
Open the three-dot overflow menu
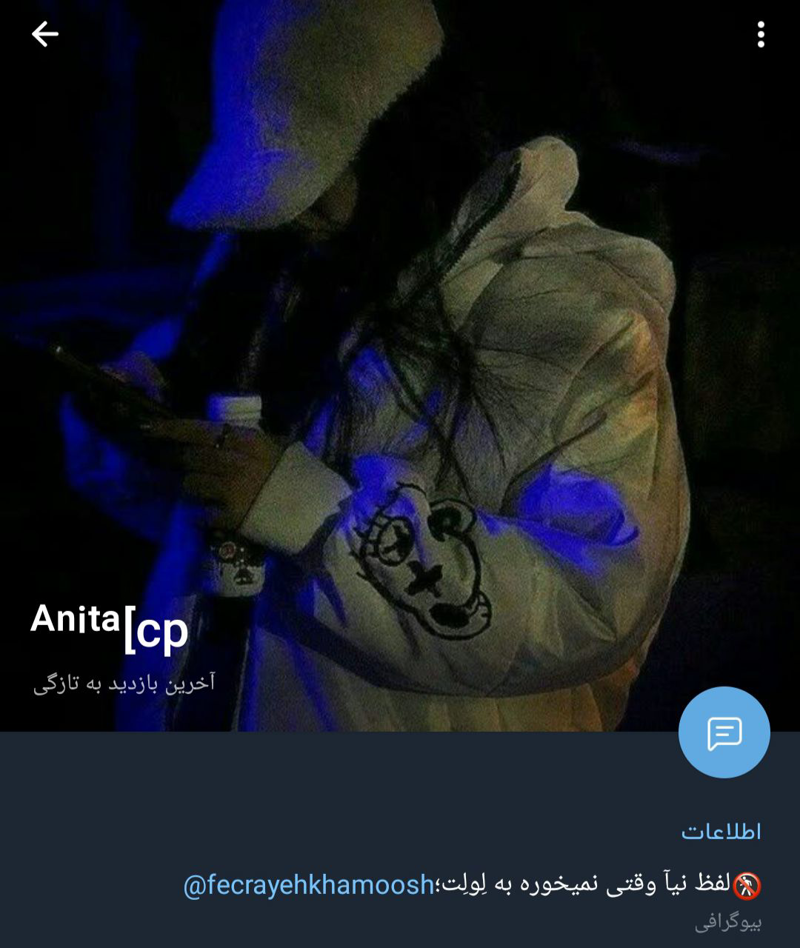tap(761, 35)
